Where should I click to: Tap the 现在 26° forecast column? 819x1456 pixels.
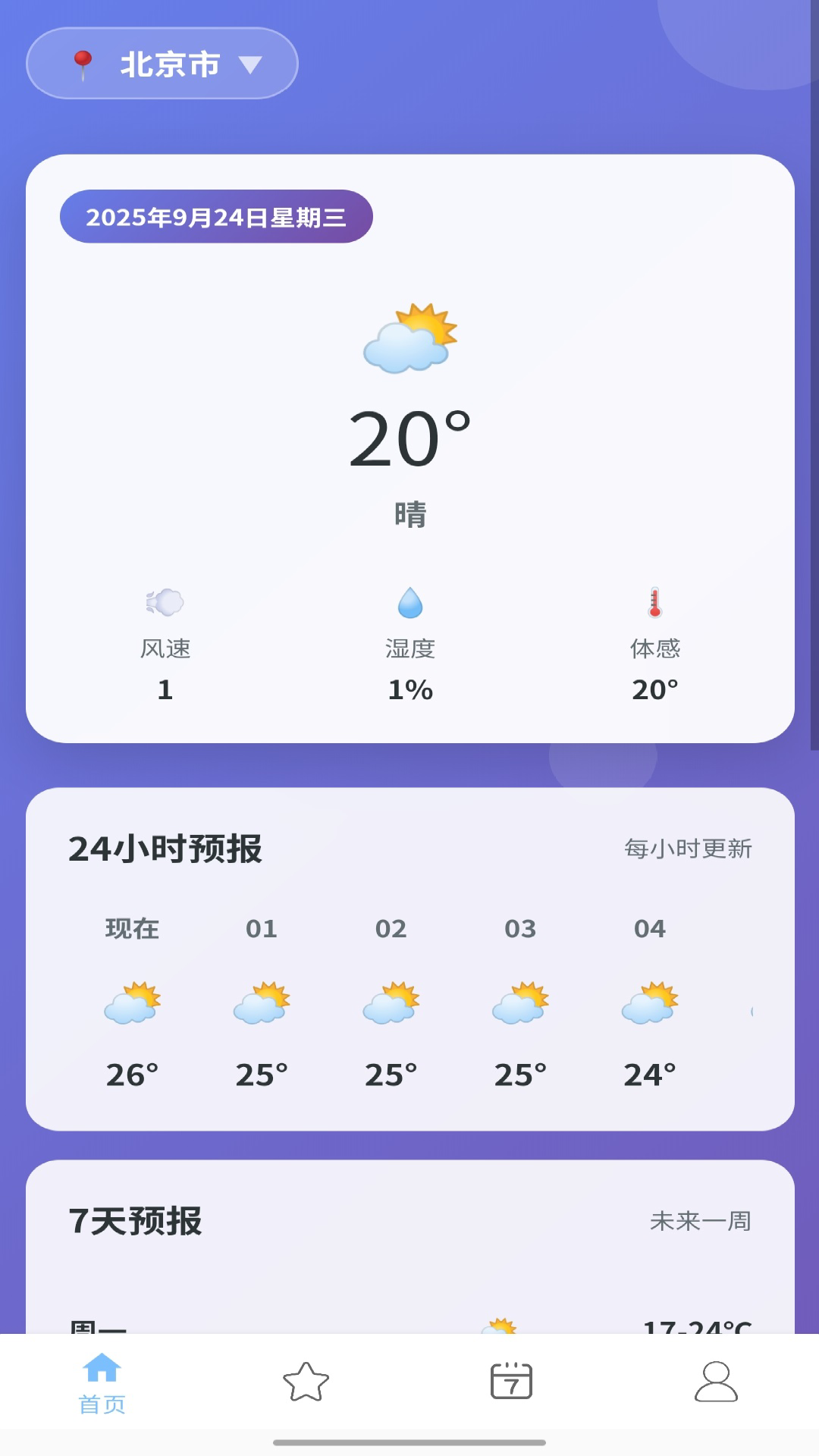pyautogui.click(x=132, y=1001)
